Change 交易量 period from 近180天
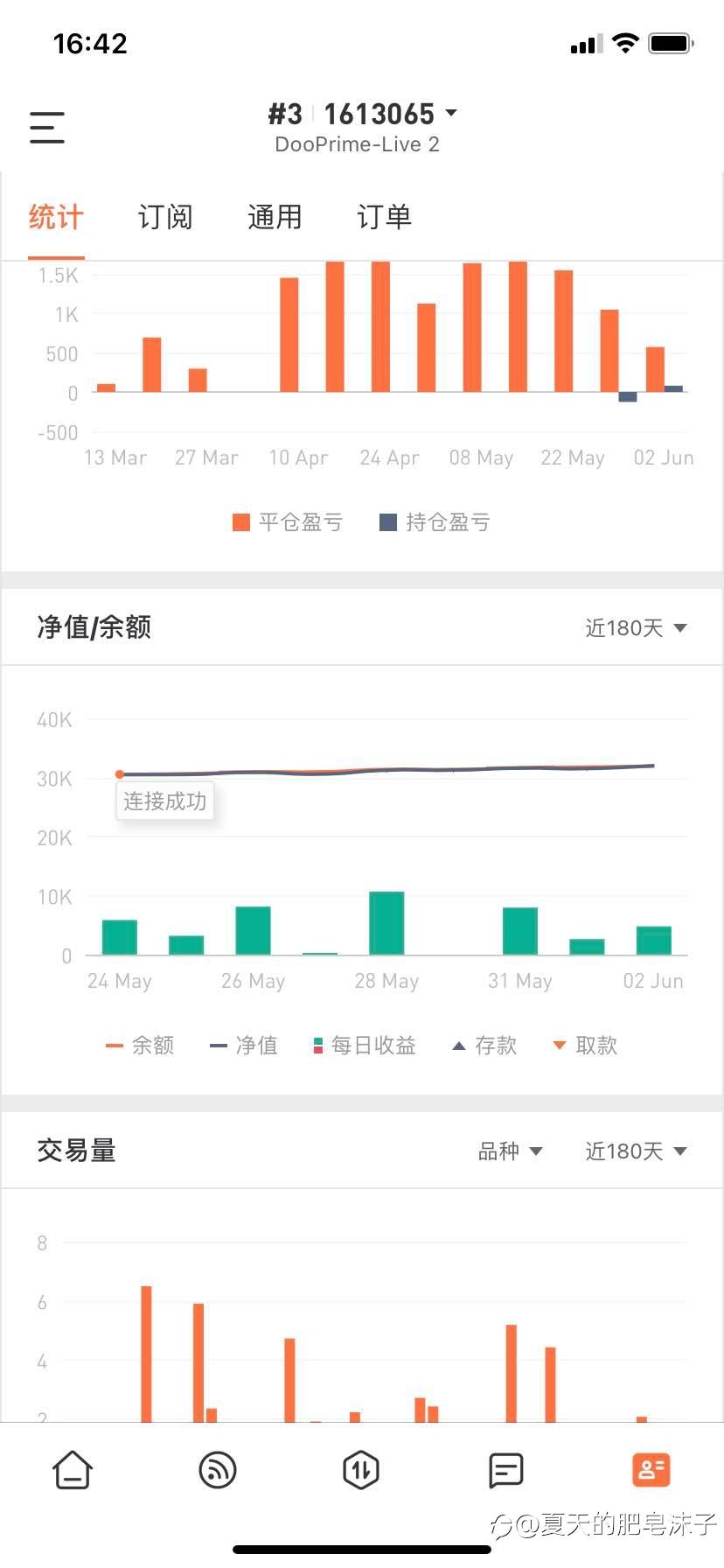The height and width of the screenshot is (1568, 724). [x=636, y=1151]
